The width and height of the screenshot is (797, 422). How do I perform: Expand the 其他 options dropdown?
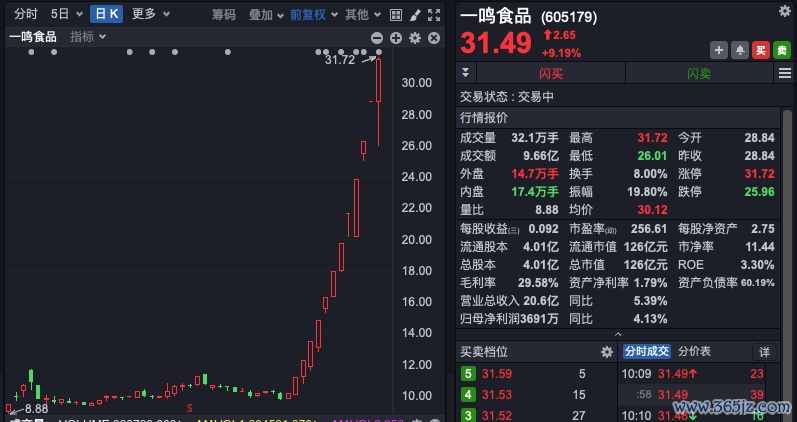coord(361,14)
